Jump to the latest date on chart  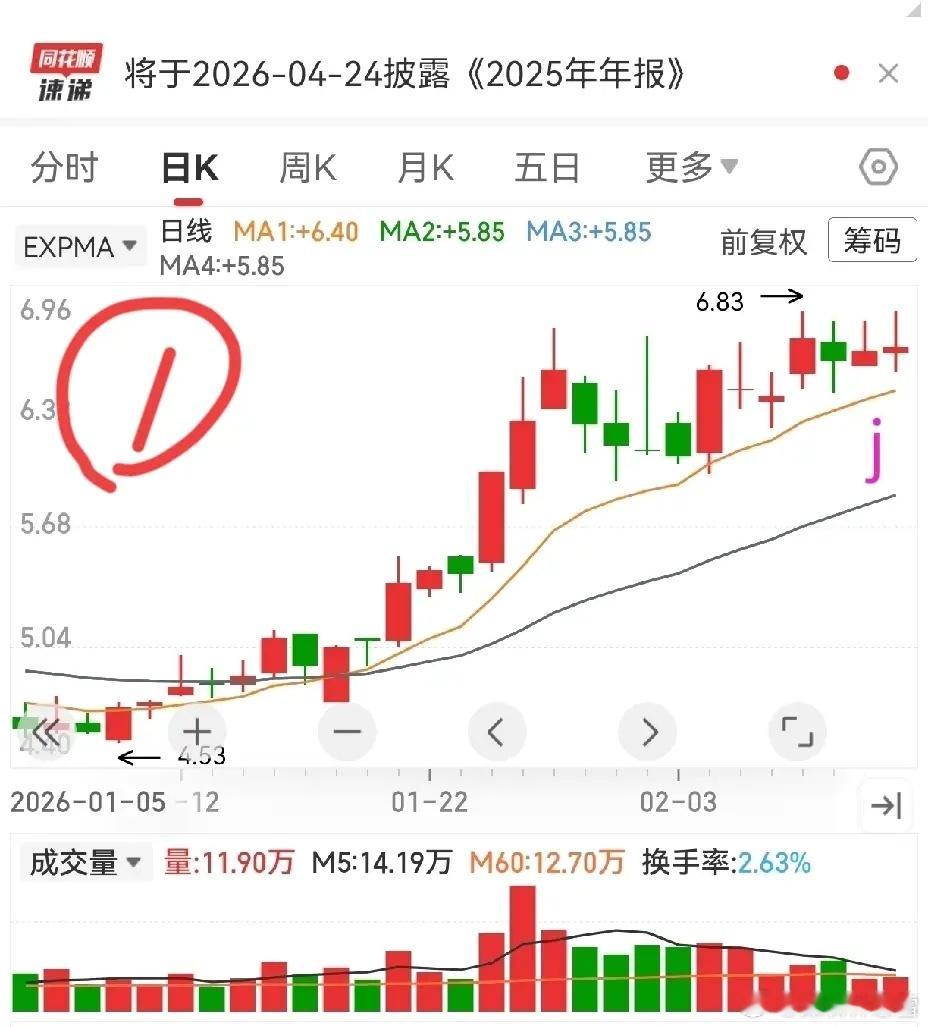coord(886,805)
